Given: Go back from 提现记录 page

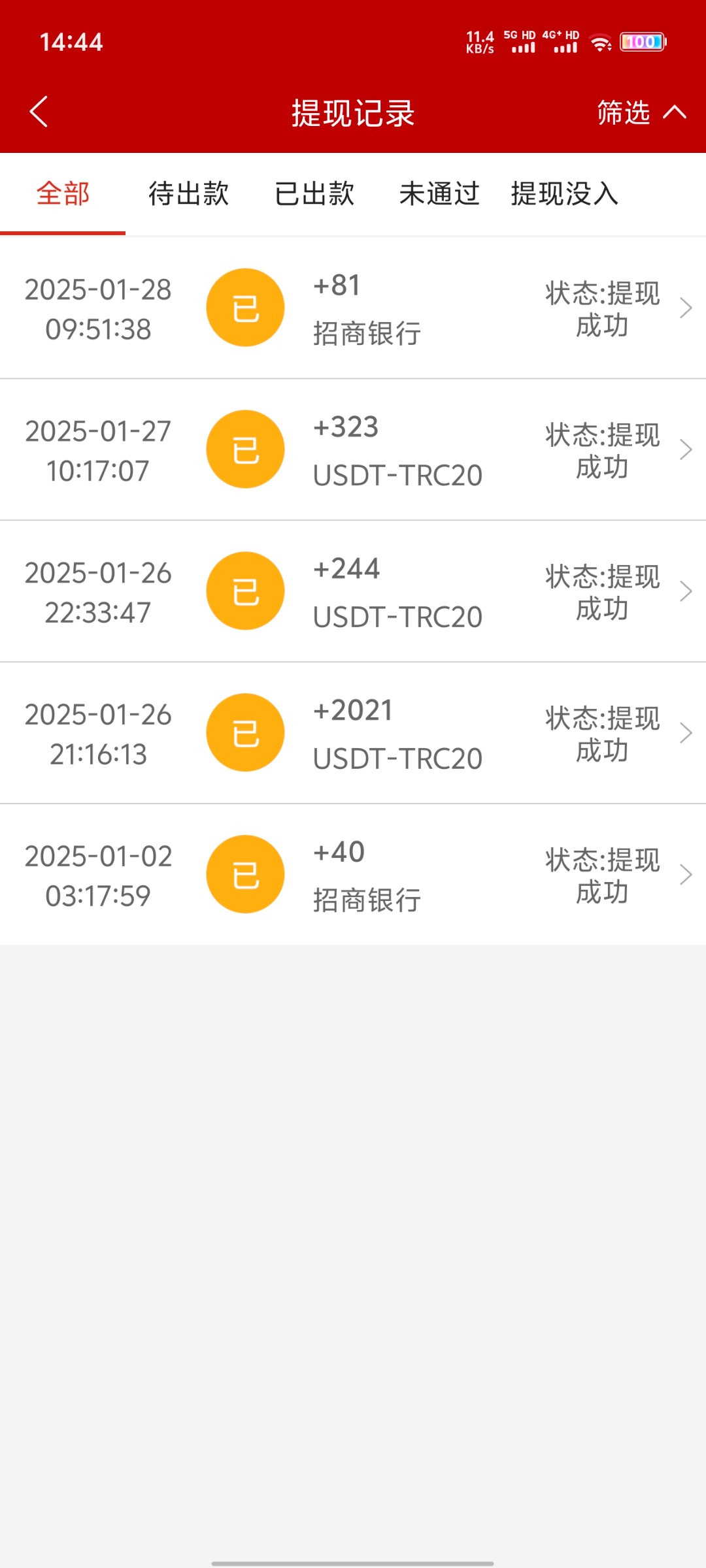Looking at the screenshot, I should (x=39, y=112).
